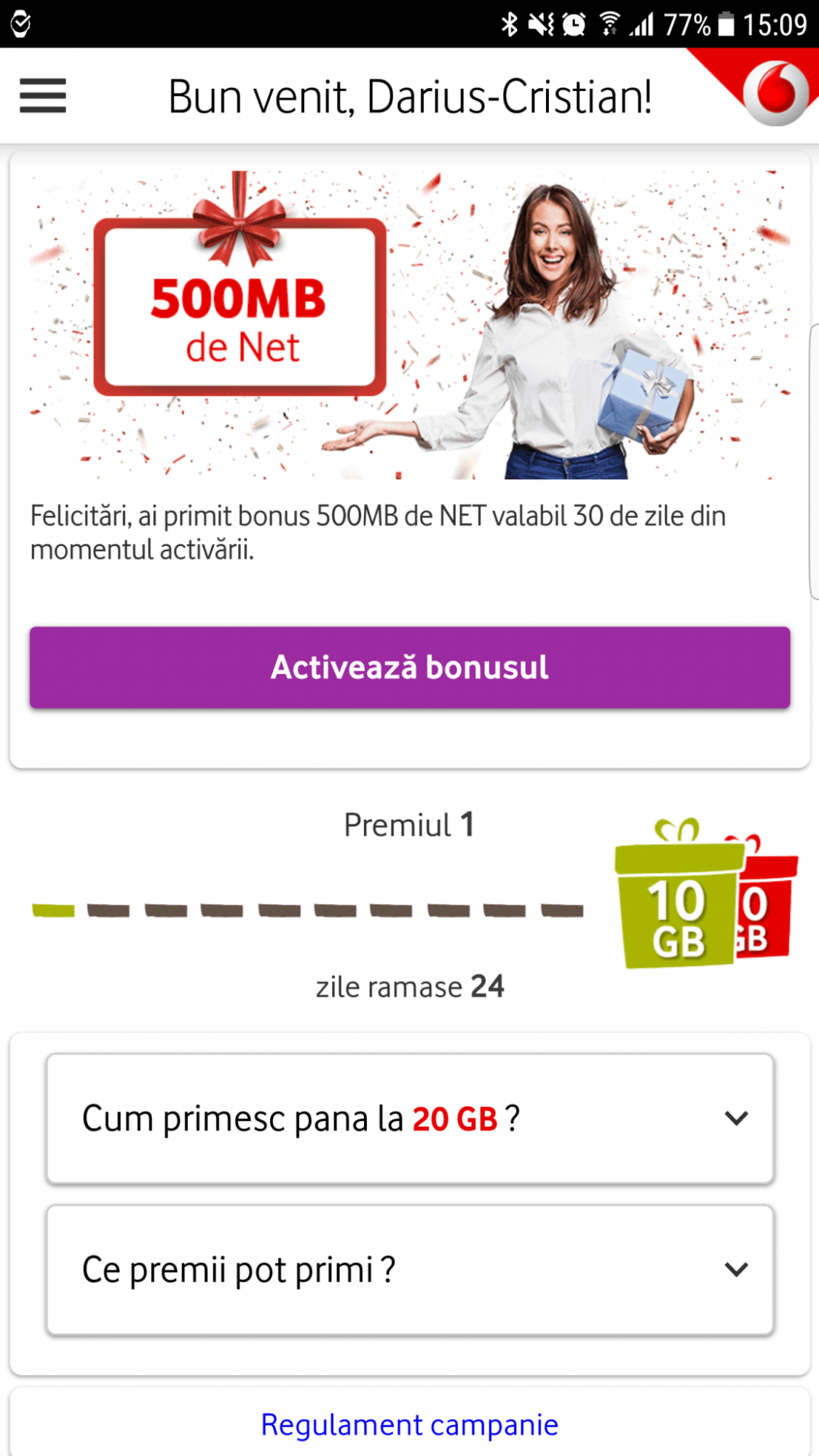Tap the Activează bonusul button

point(410,667)
